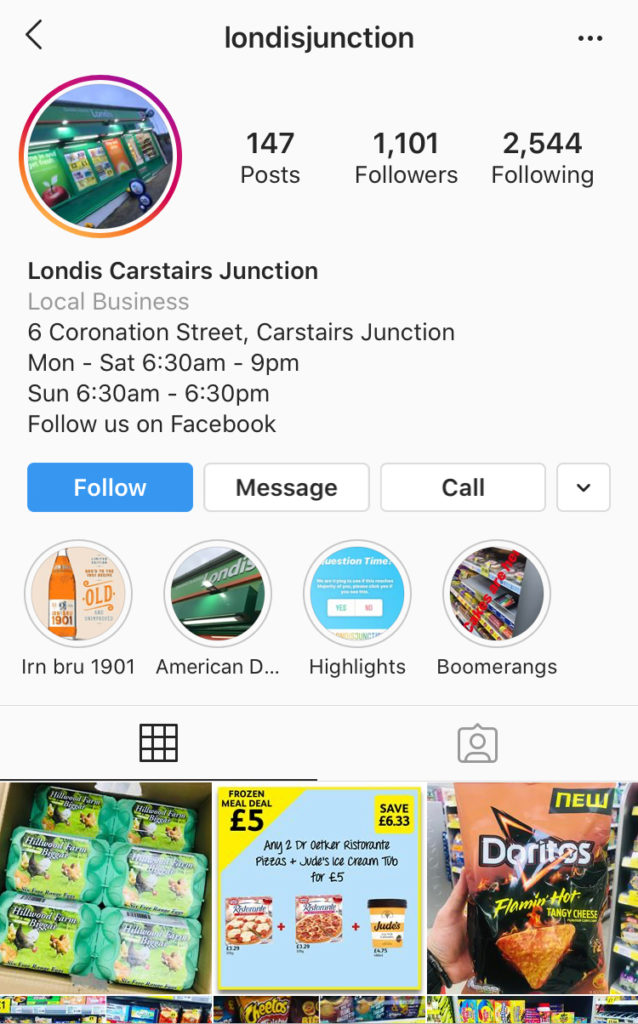Go back using the arrow
This screenshot has height=1024, width=638.
[x=35, y=35]
